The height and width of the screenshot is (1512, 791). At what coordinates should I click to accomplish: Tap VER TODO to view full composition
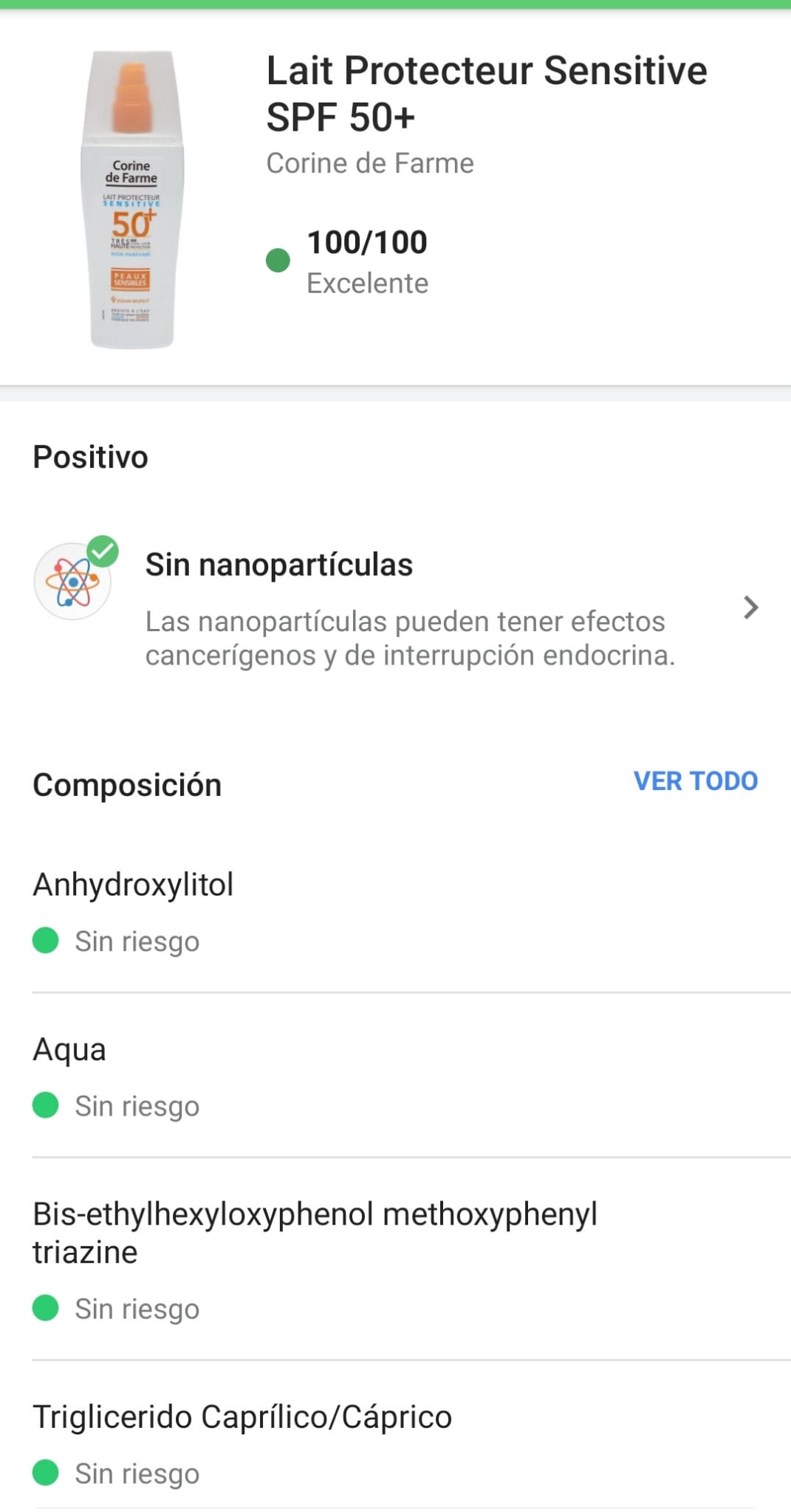tap(695, 781)
